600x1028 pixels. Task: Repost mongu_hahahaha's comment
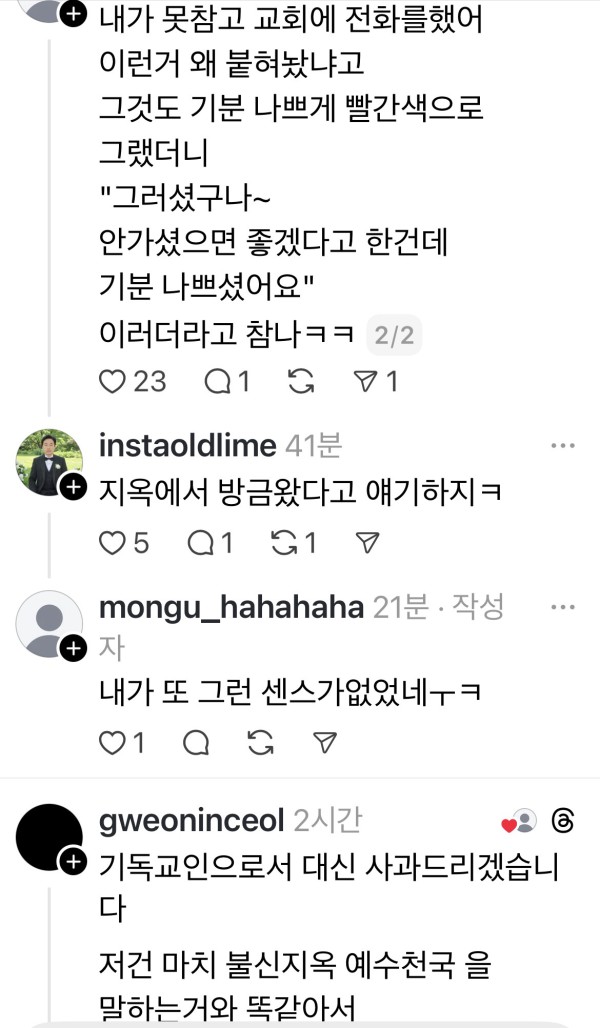tap(260, 742)
